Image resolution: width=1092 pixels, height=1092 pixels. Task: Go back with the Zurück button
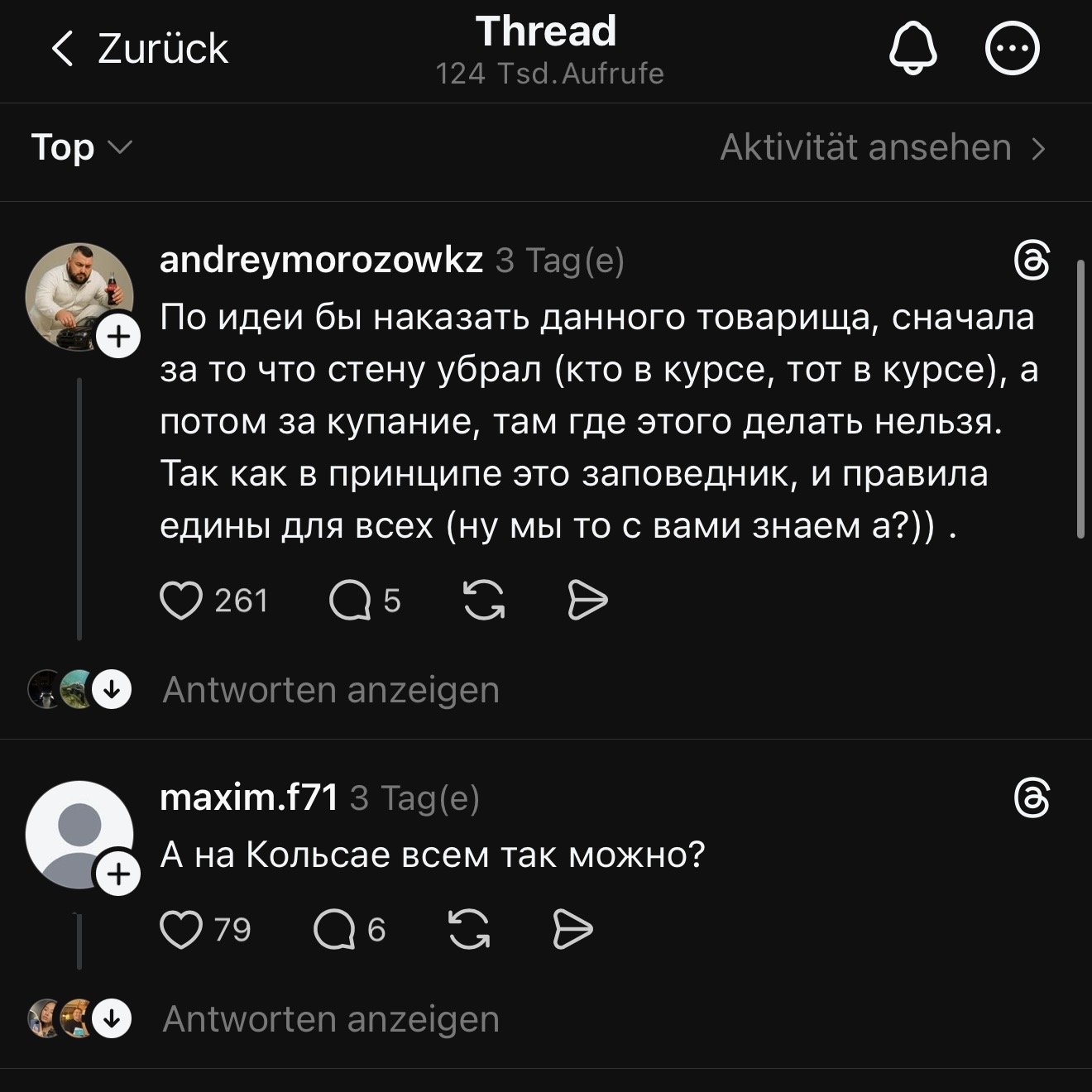coord(139,49)
